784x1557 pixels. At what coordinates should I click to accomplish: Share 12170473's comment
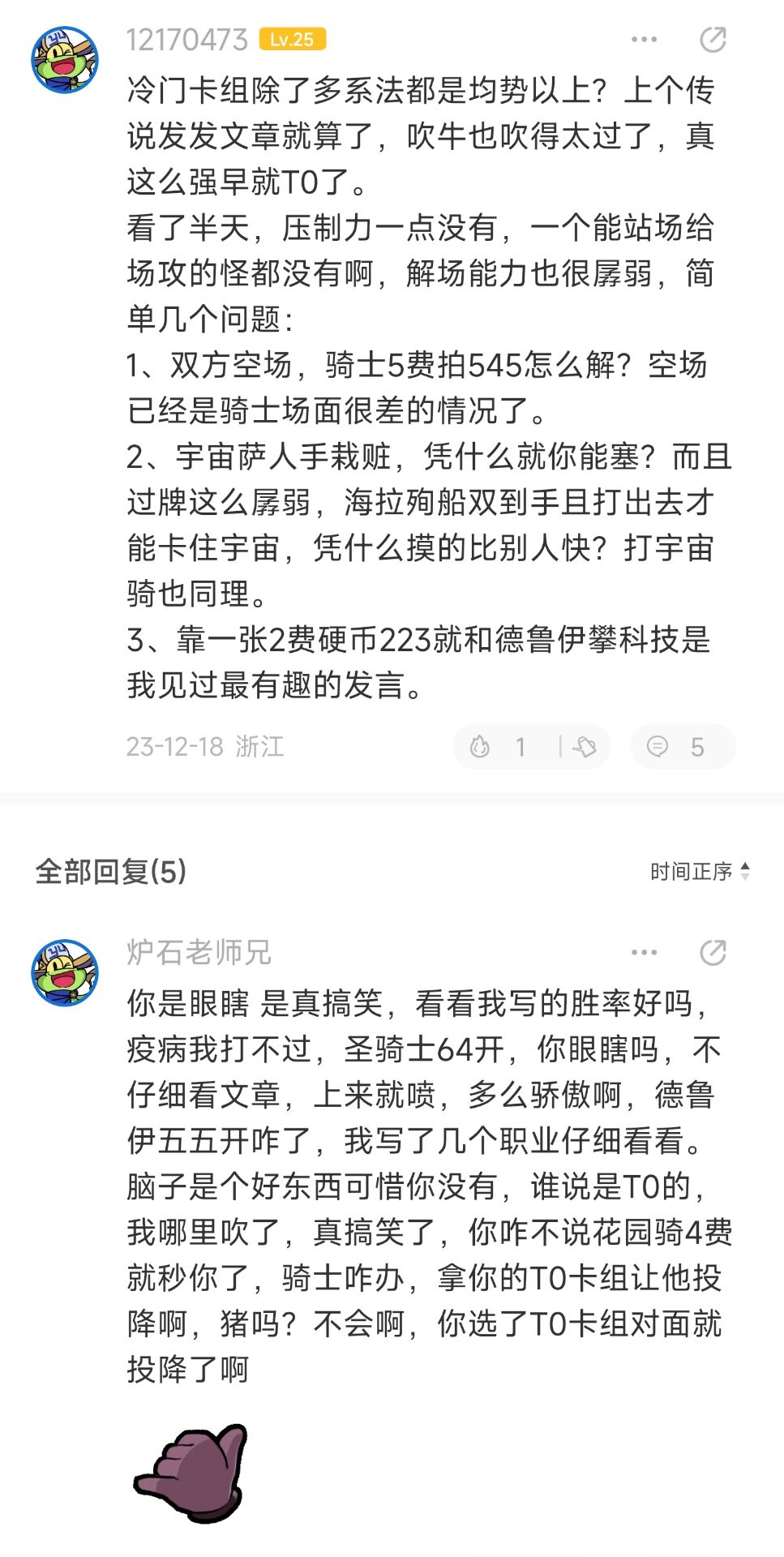pos(713,39)
